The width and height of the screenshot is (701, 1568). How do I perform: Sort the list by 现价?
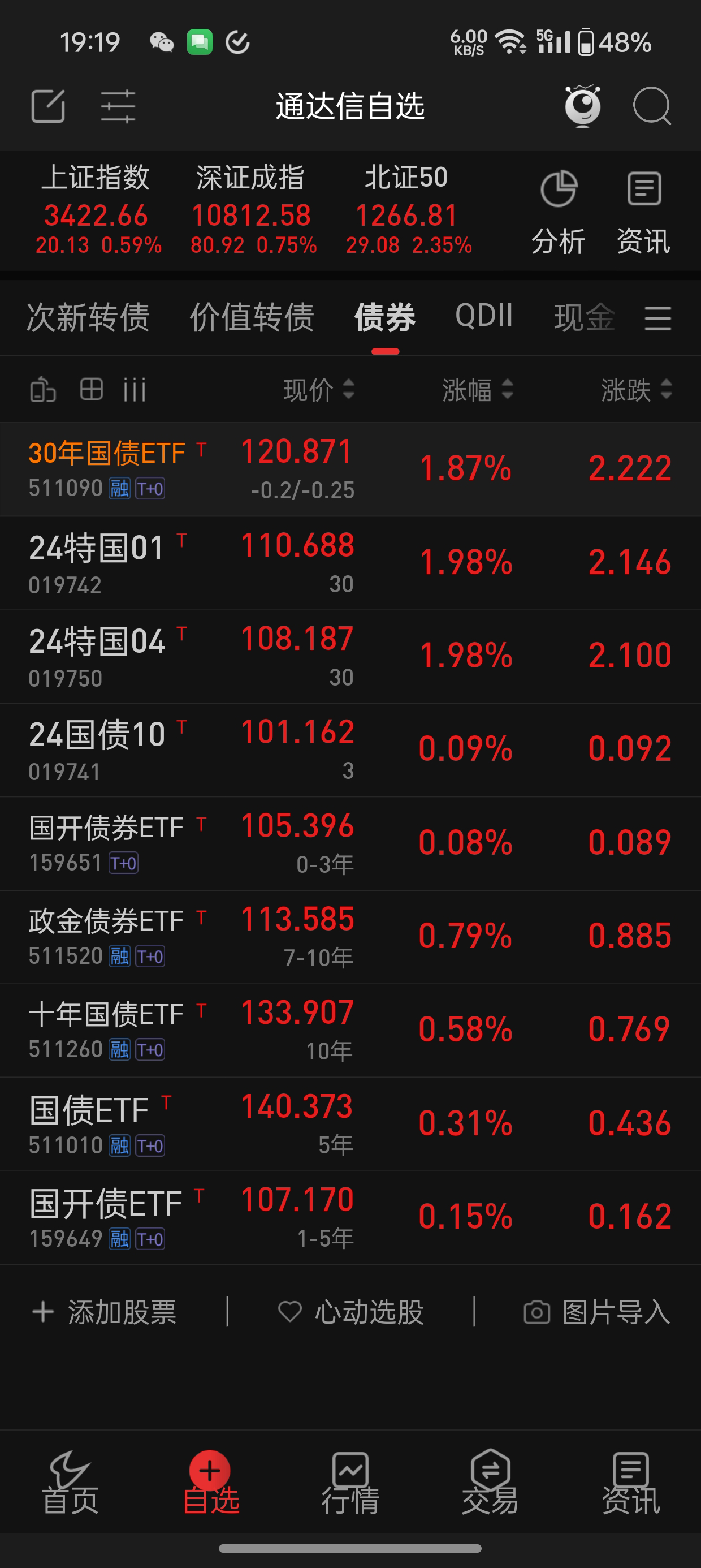(319, 390)
